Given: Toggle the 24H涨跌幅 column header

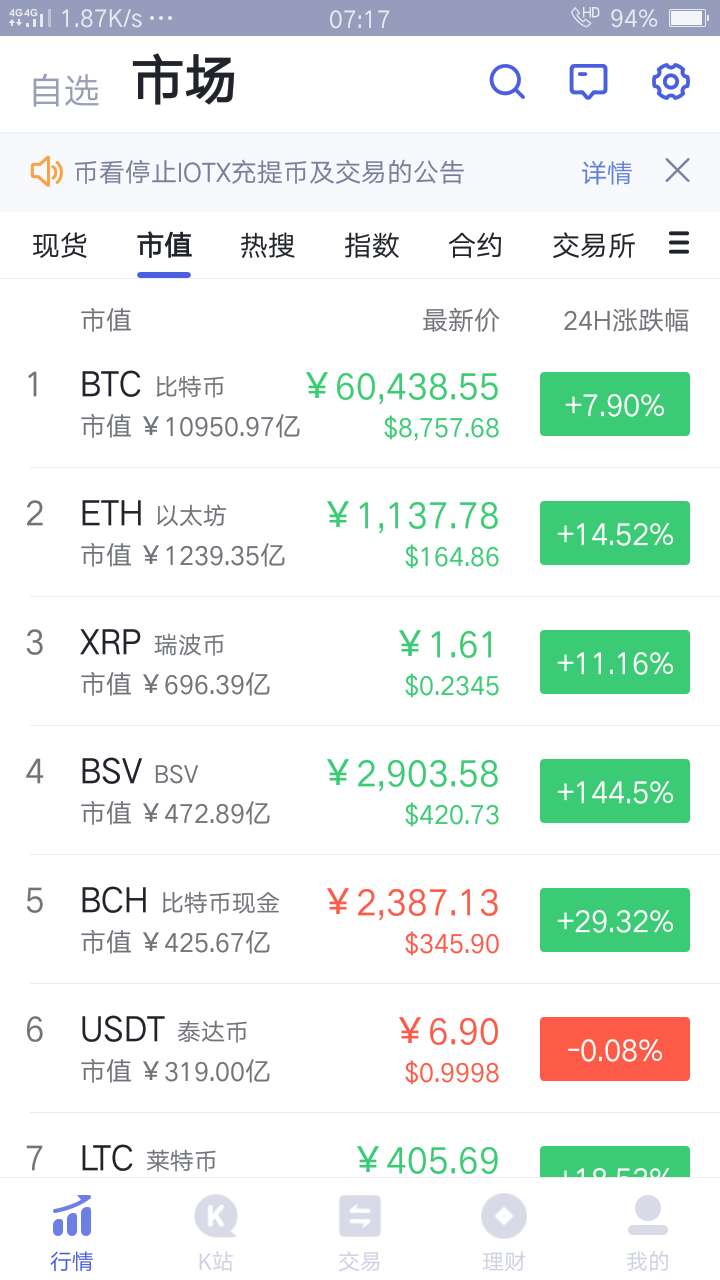Looking at the screenshot, I should [626, 320].
